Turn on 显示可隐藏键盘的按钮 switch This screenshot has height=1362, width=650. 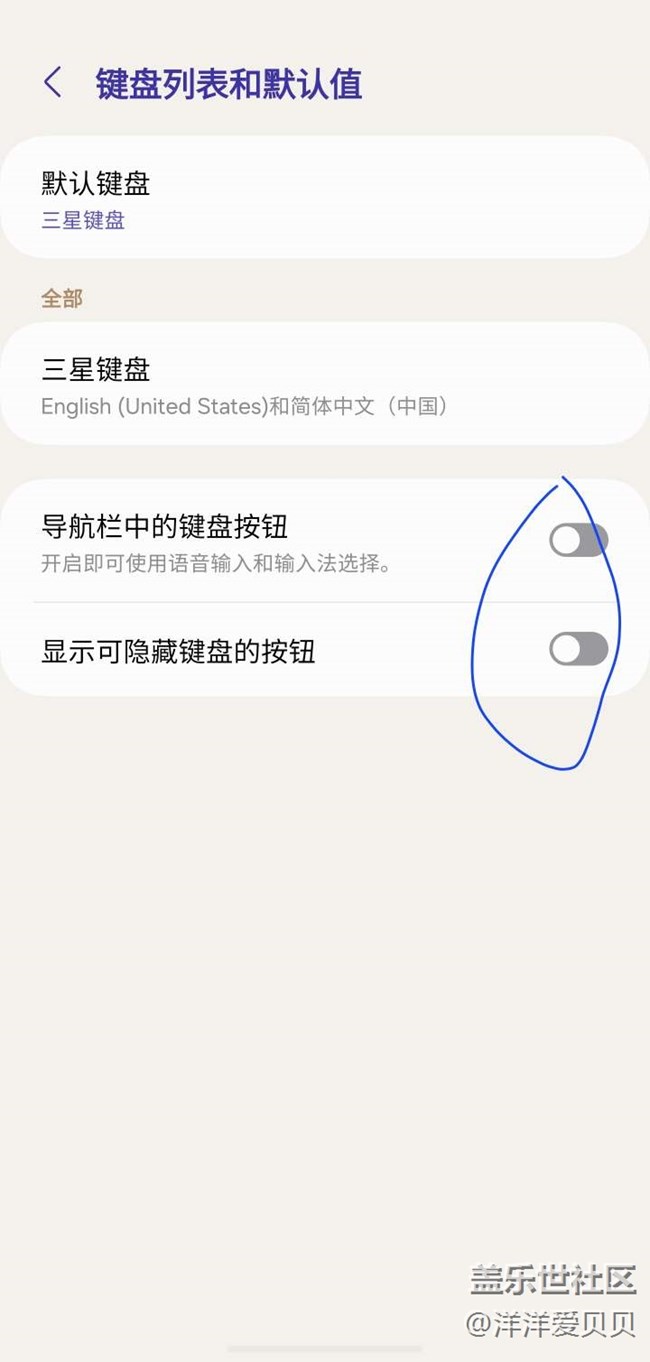coord(578,649)
